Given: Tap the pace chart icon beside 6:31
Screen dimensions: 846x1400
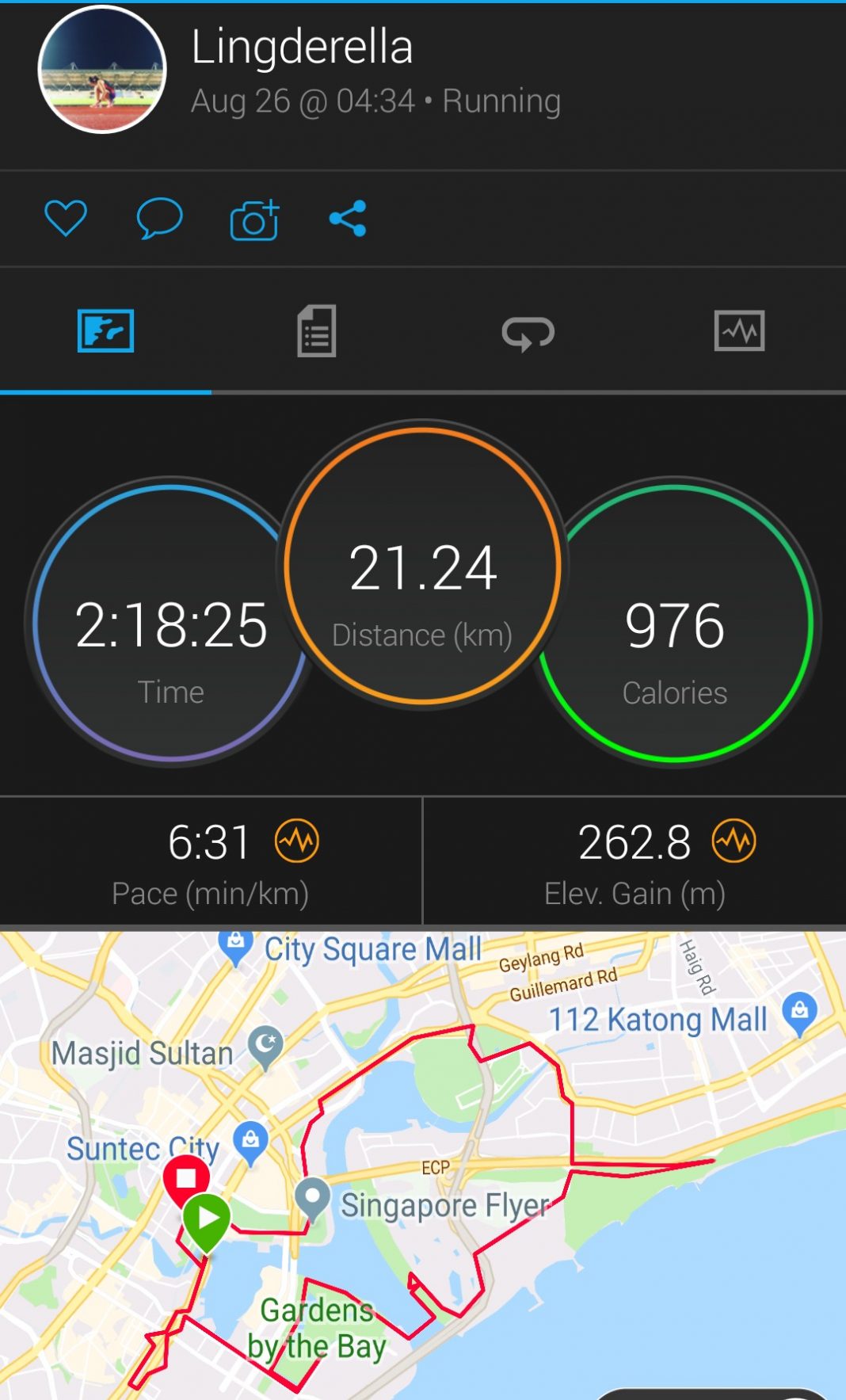Looking at the screenshot, I should (x=297, y=841).
